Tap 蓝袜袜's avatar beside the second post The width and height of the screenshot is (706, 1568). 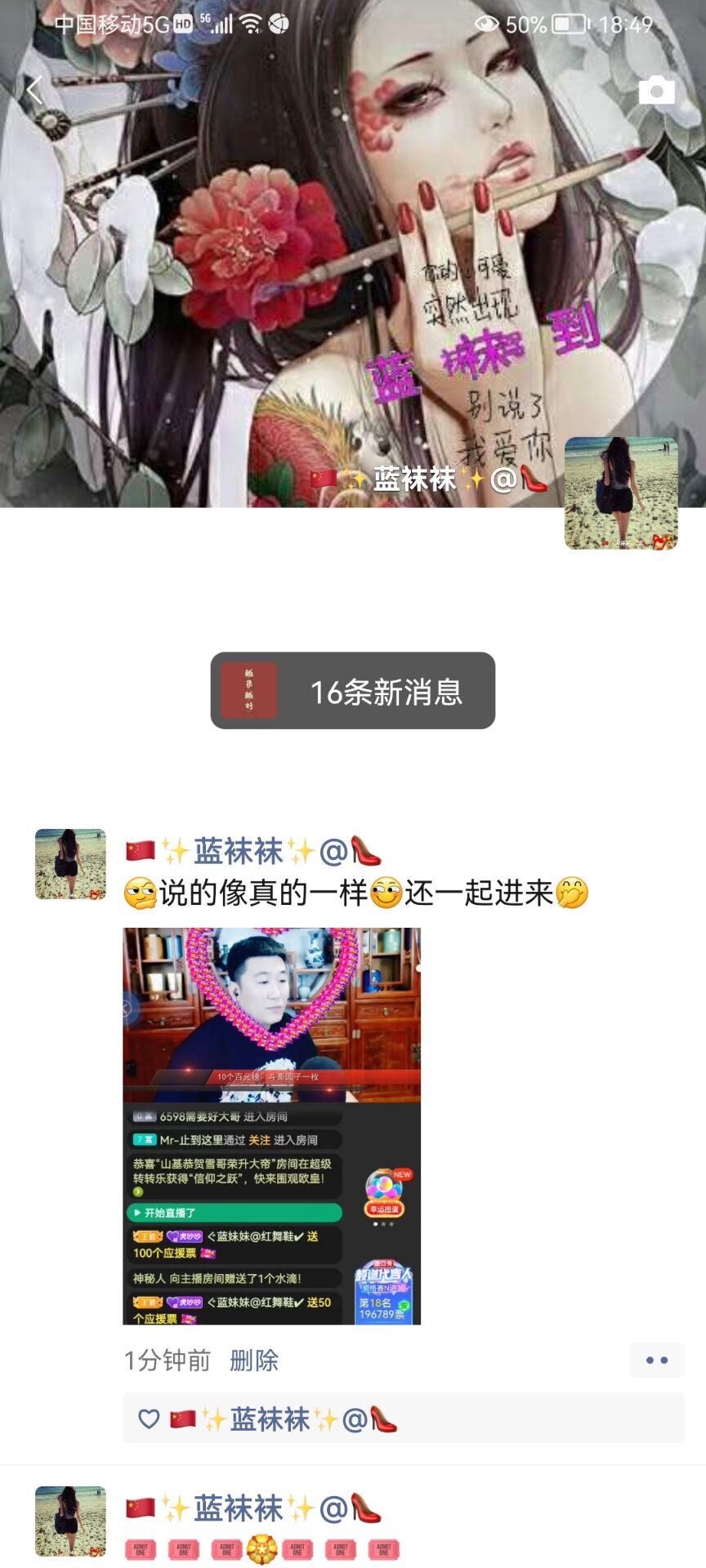point(70,1521)
